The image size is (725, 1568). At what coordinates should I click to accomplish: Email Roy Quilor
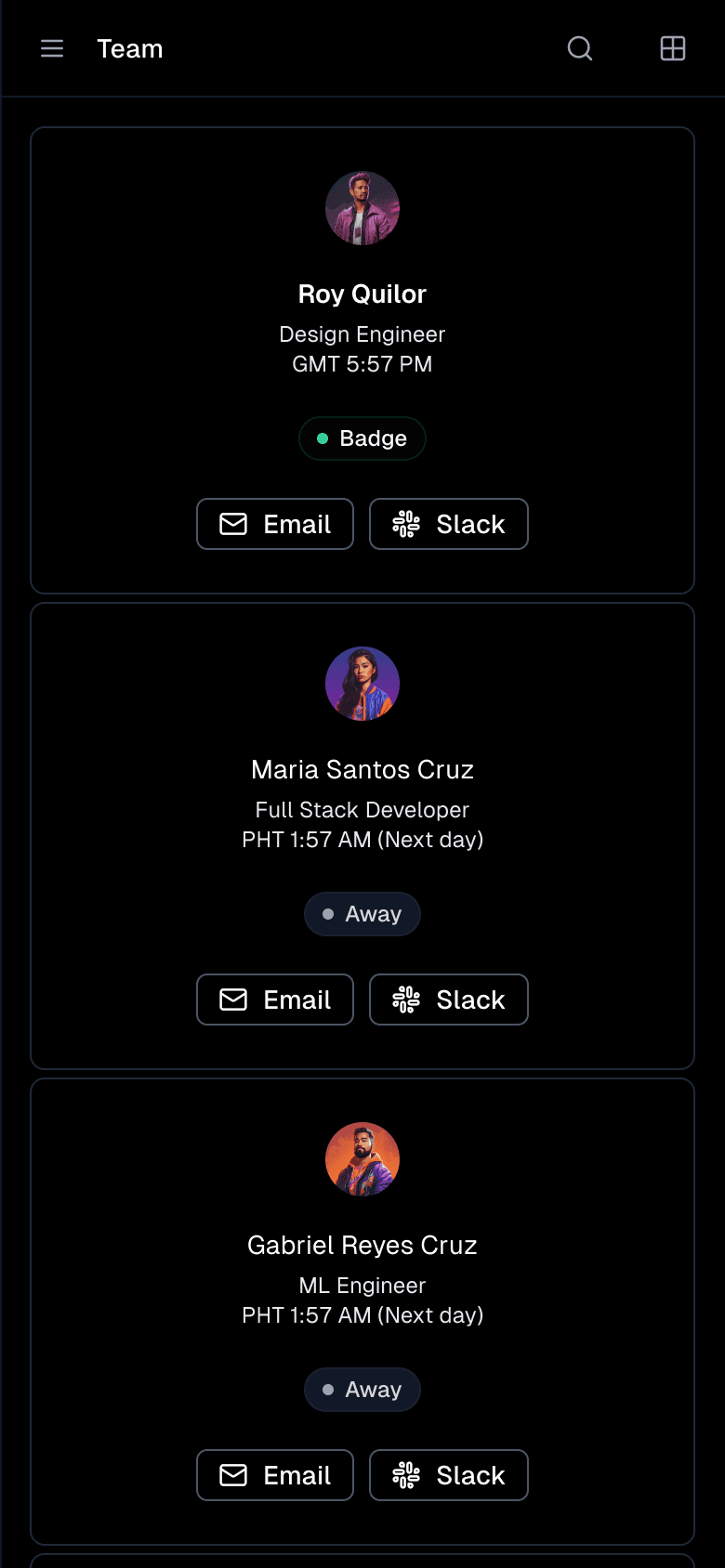[275, 524]
